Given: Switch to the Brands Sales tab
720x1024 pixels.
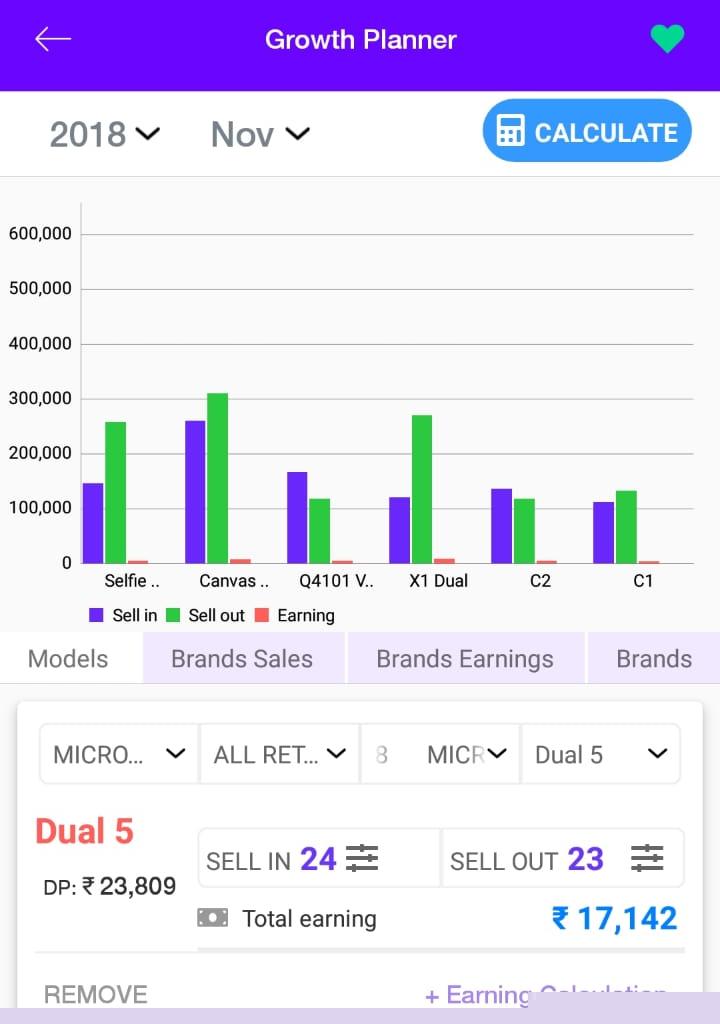Looking at the screenshot, I should click(242, 659).
